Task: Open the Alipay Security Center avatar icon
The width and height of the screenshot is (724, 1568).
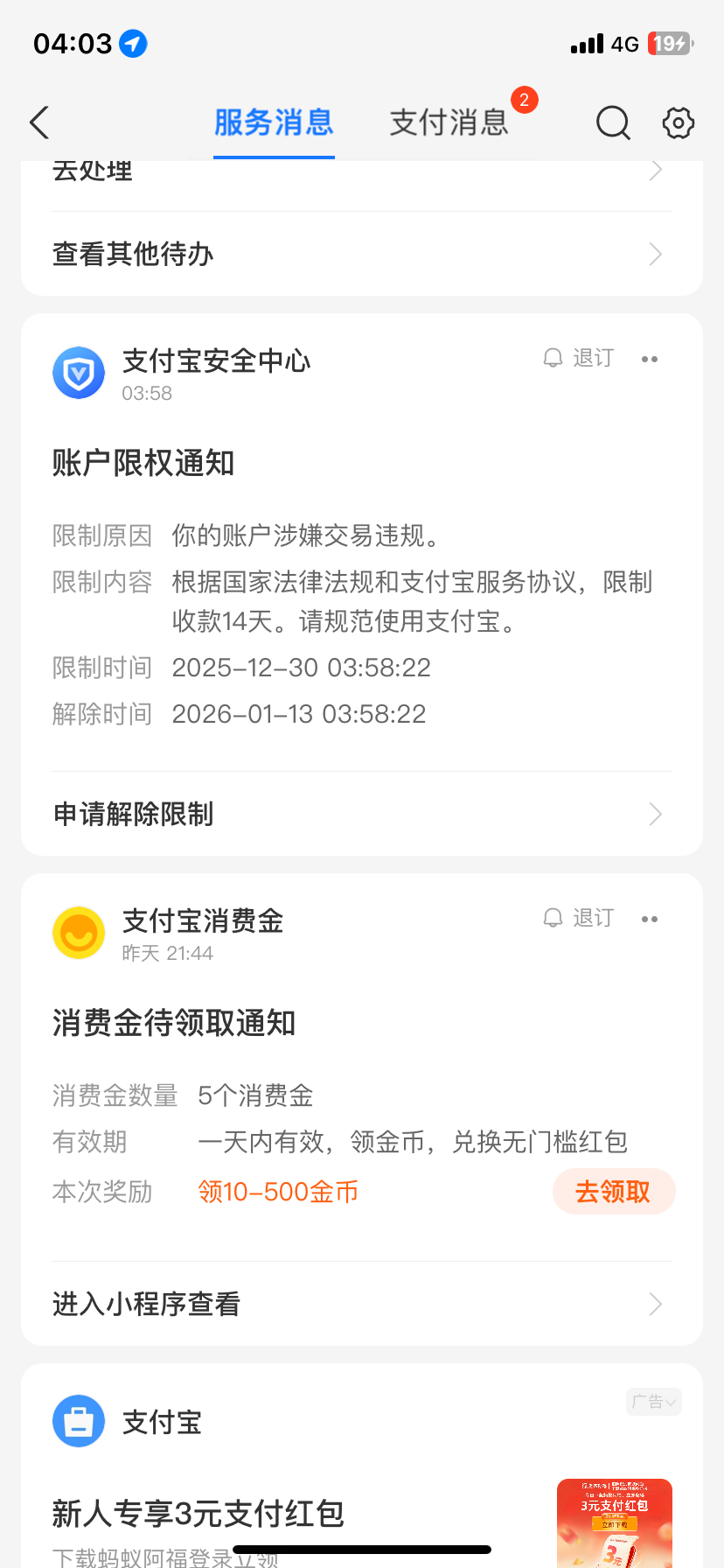Action: click(79, 373)
